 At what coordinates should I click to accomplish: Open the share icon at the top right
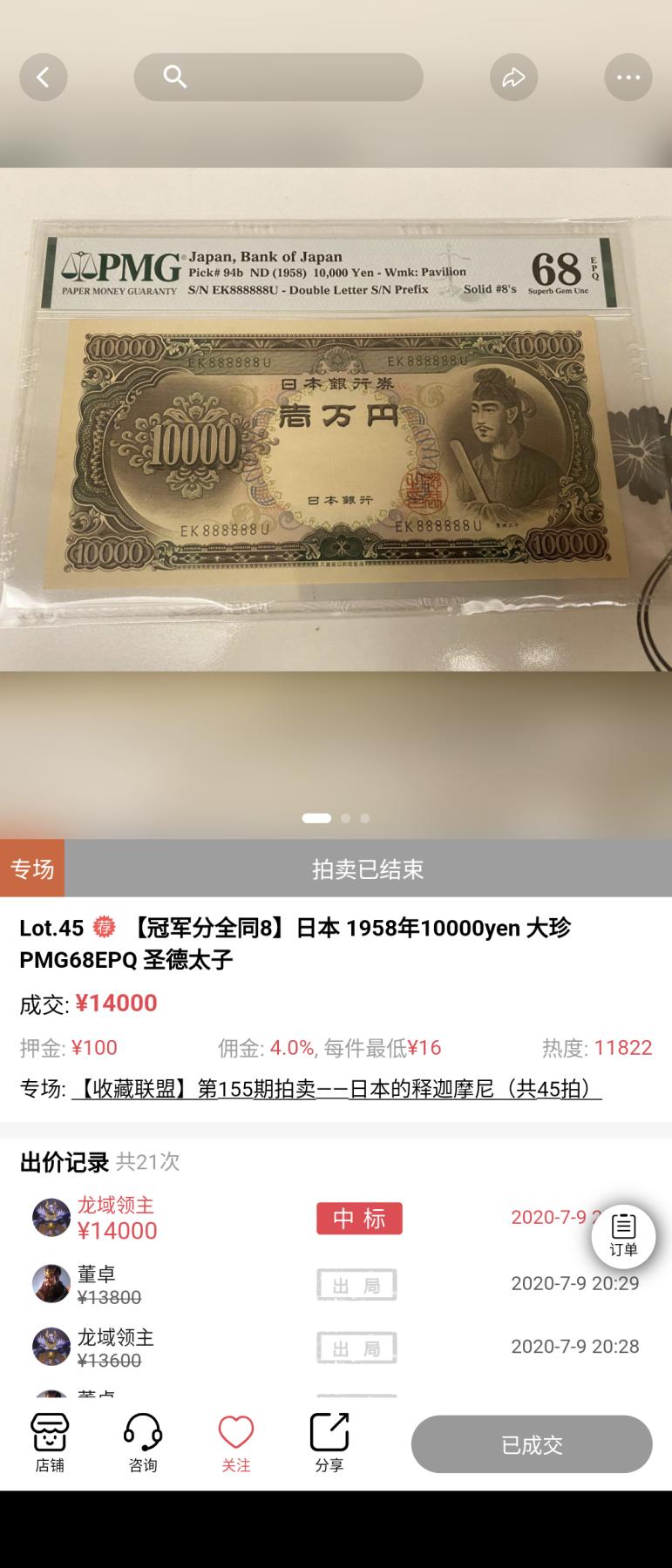tap(513, 77)
